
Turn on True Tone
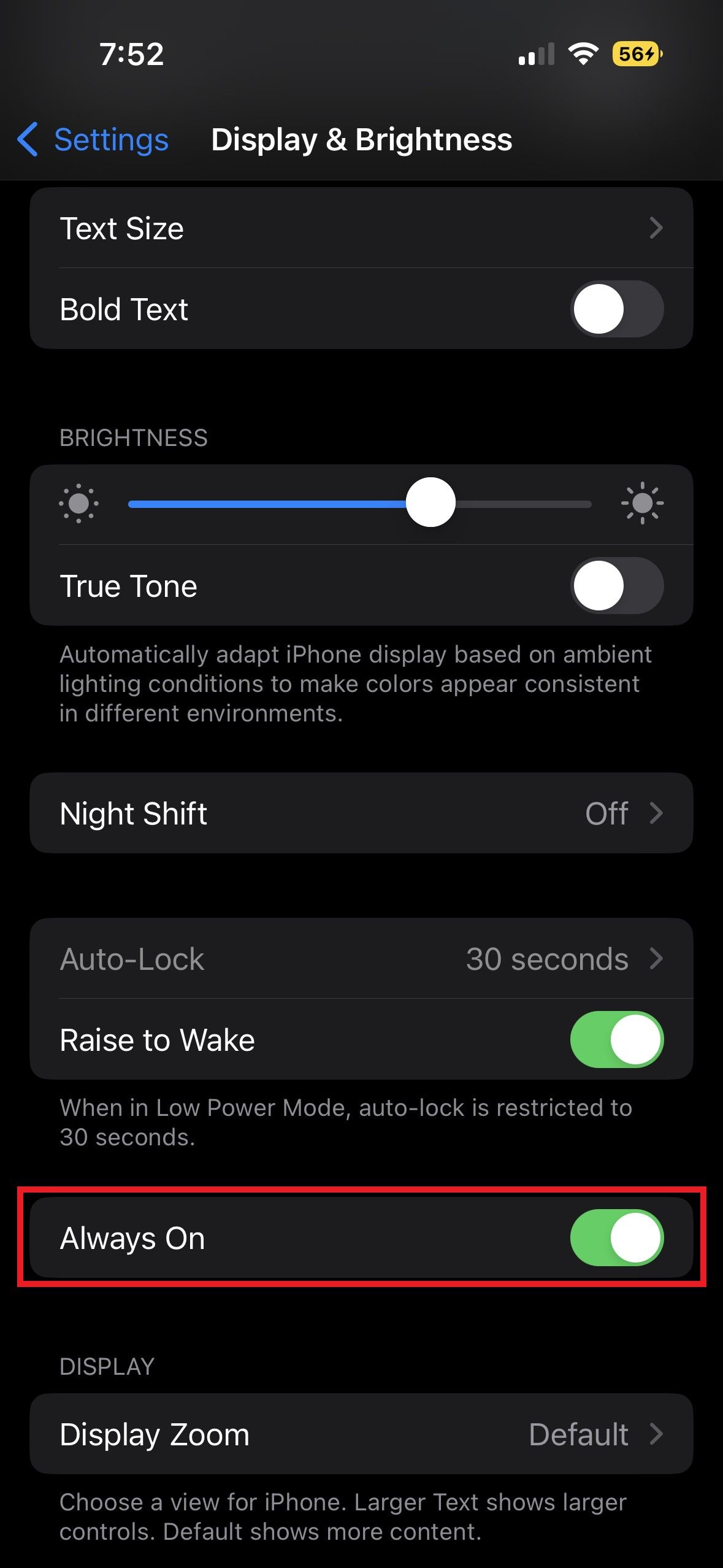[x=617, y=586]
